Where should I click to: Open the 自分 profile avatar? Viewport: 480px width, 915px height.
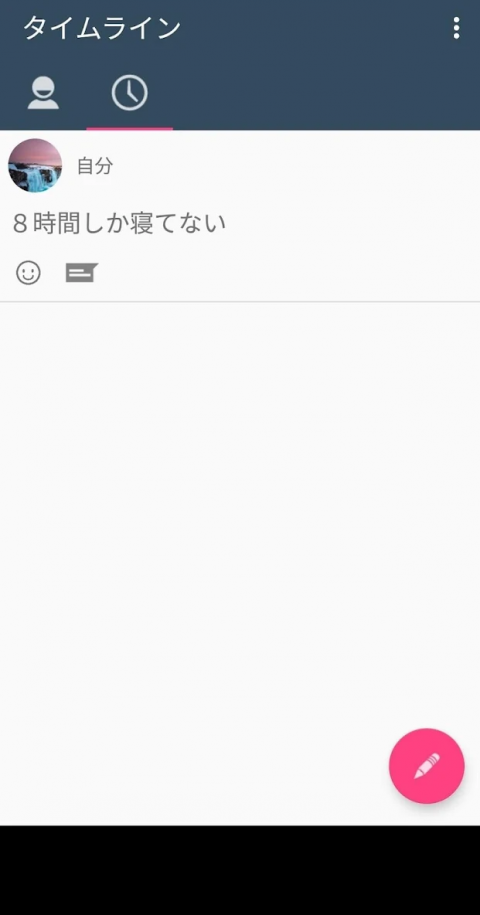pyautogui.click(x=35, y=166)
